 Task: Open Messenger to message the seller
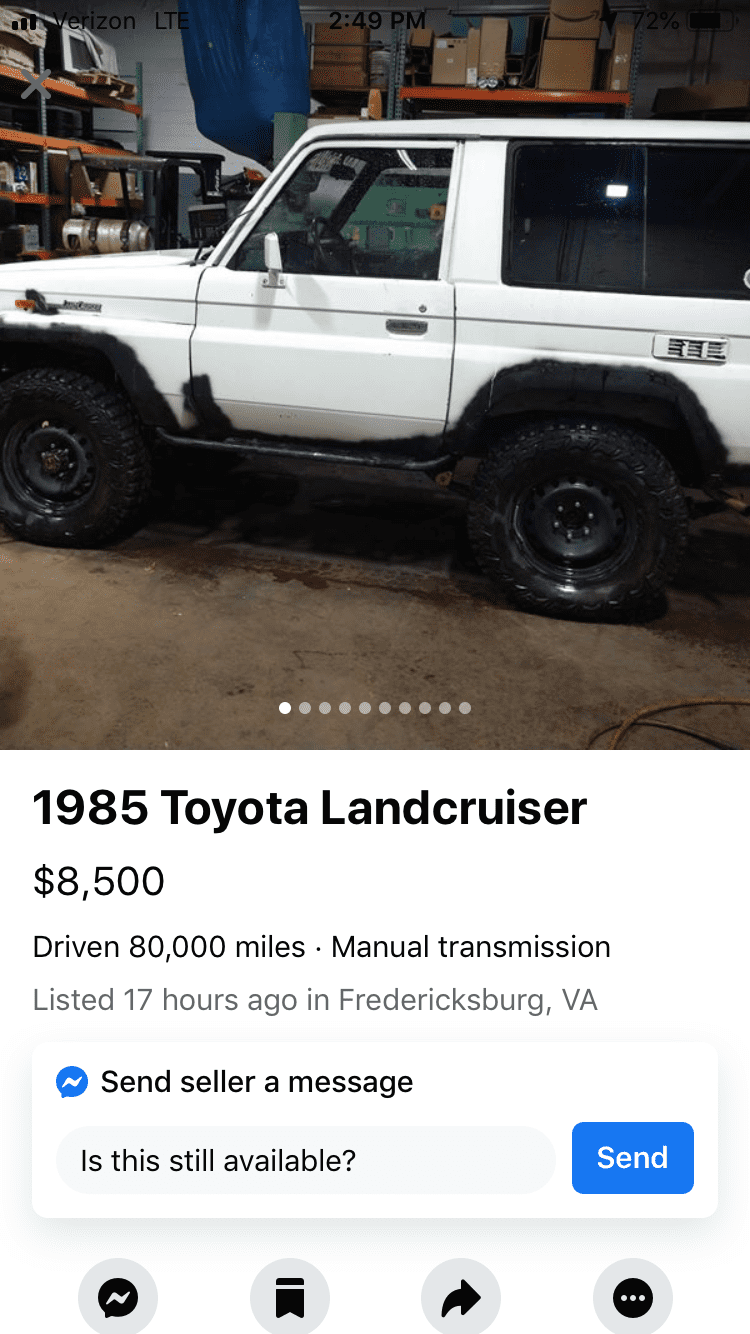(x=118, y=1298)
